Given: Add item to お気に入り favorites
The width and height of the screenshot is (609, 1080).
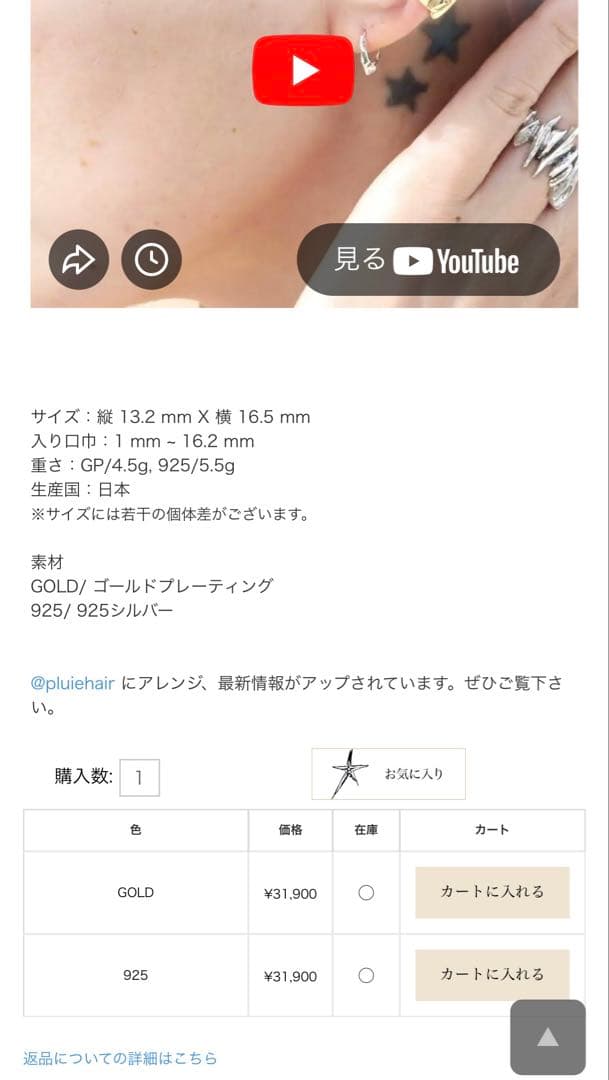Looking at the screenshot, I should click(x=388, y=773).
